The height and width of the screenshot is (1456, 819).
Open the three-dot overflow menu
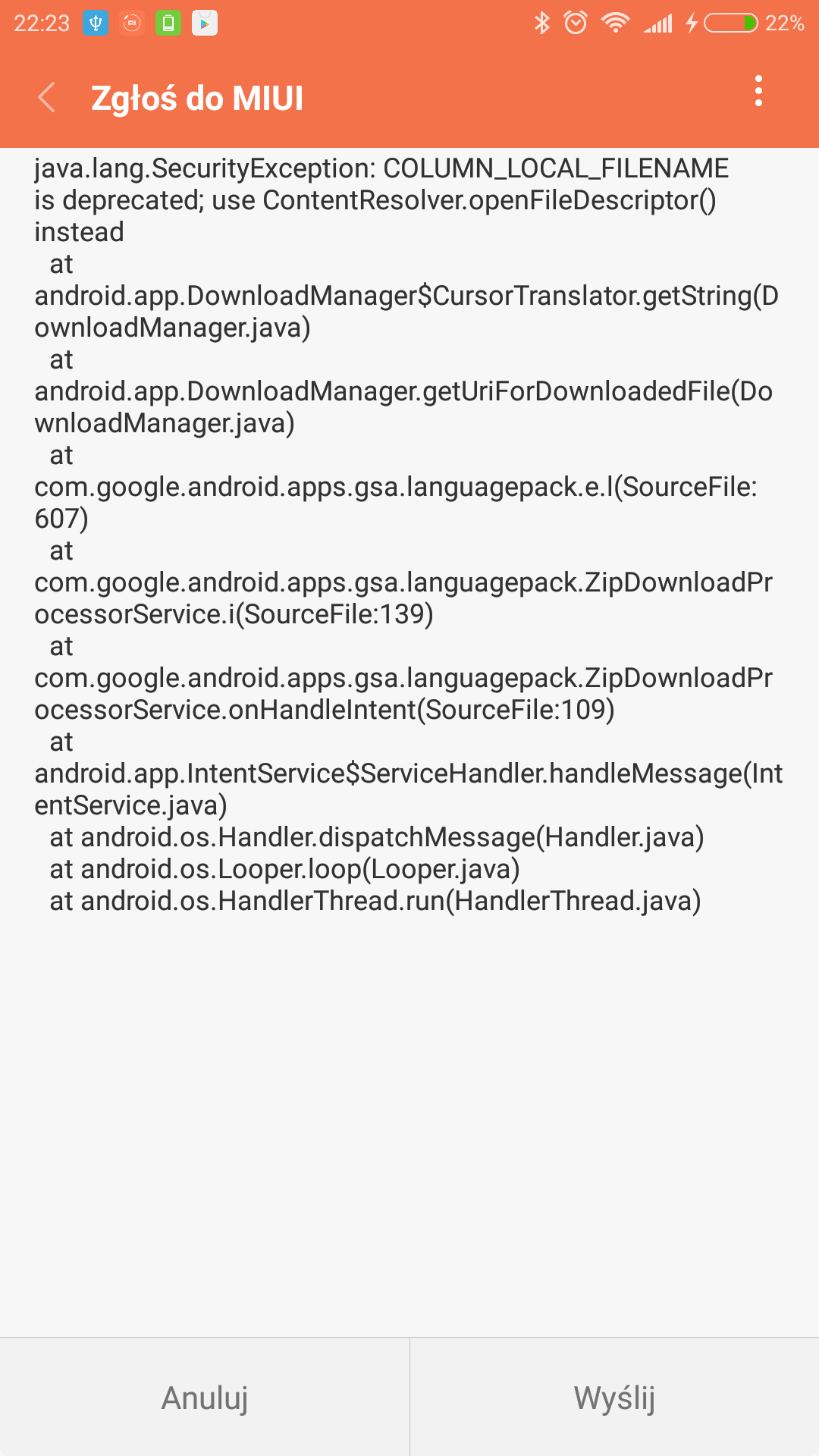click(x=758, y=92)
